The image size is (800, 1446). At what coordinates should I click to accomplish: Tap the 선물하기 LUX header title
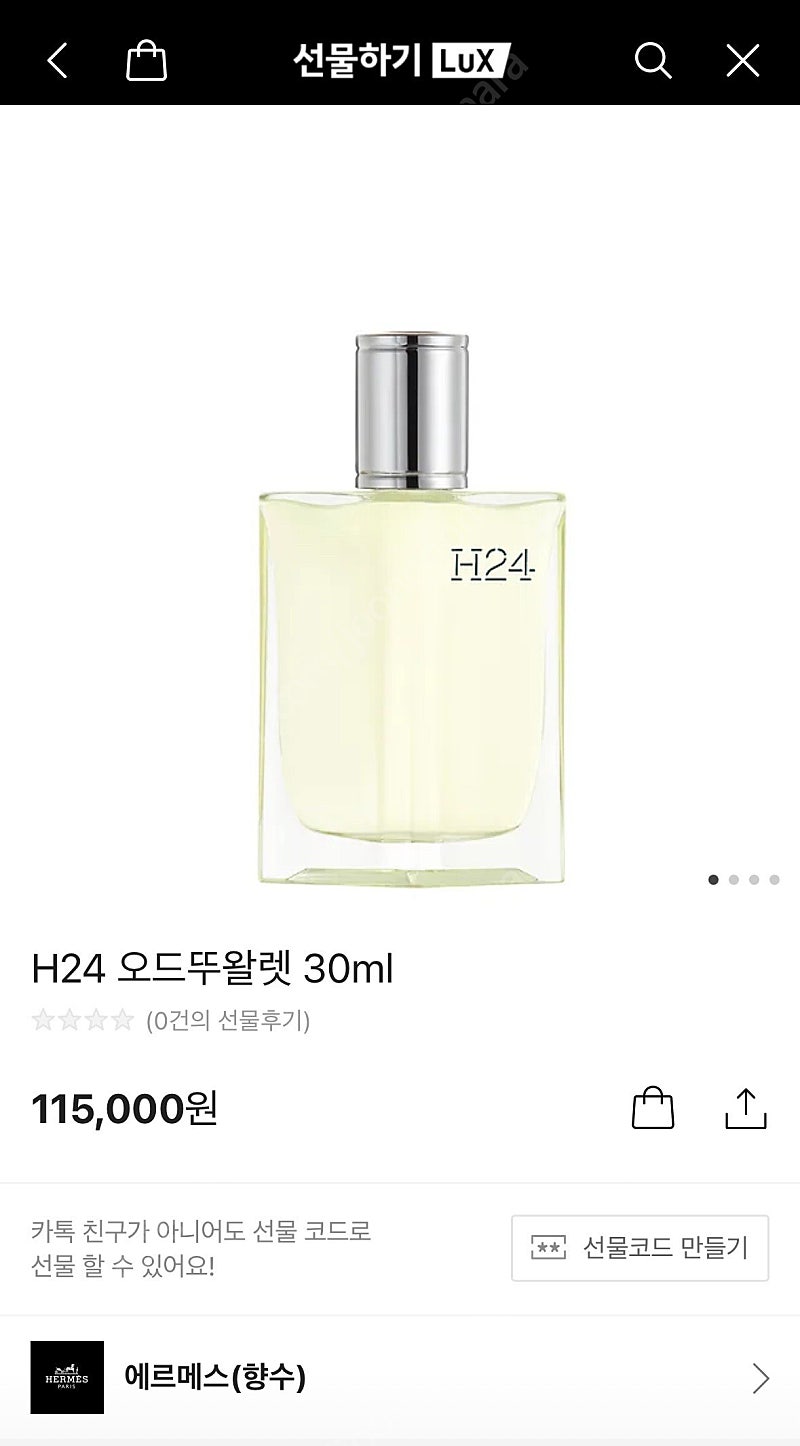[x=401, y=61]
